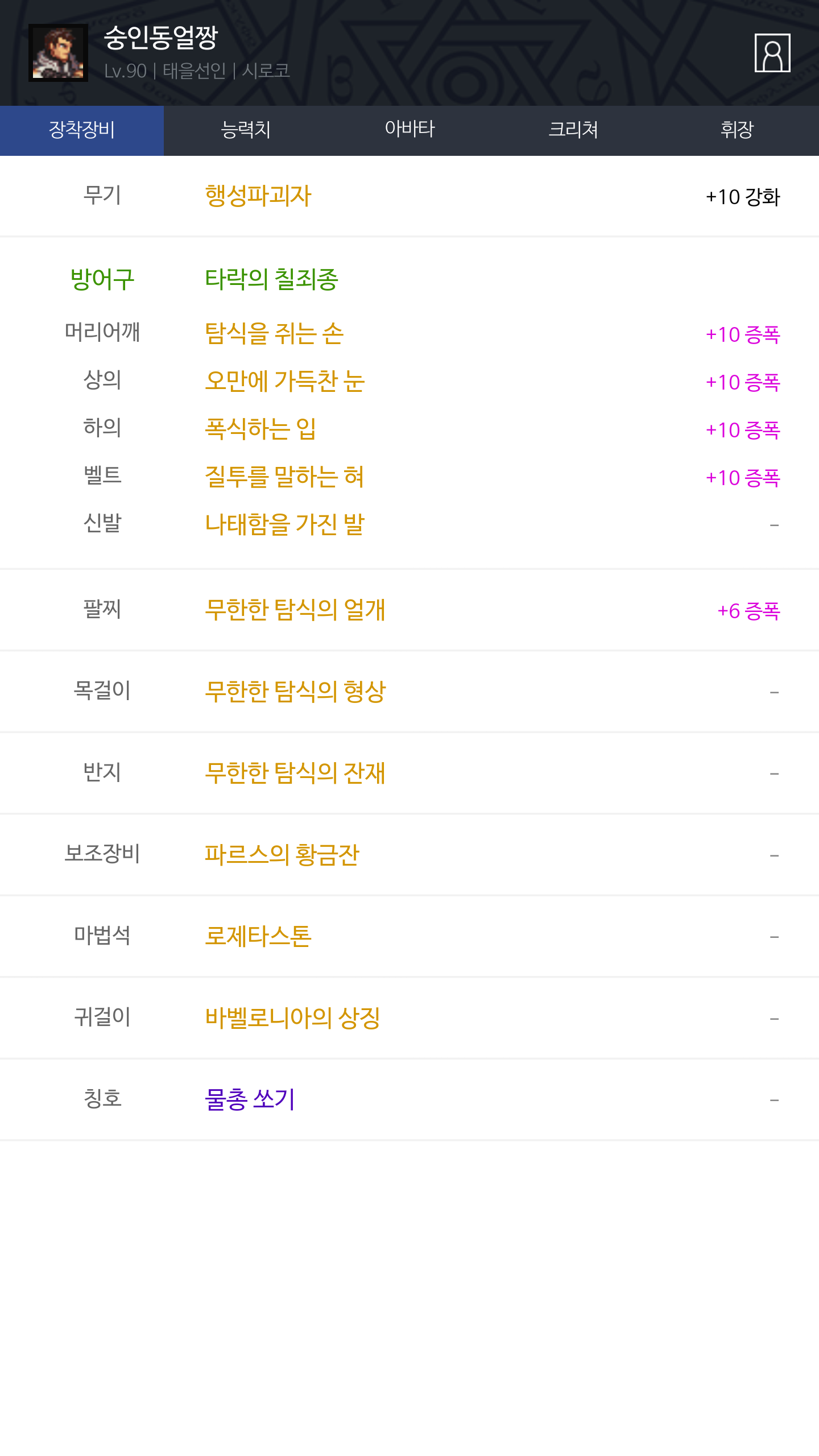View the 탐식을 쥐는 손 item
This screenshot has height=1456, width=819.
point(274,333)
